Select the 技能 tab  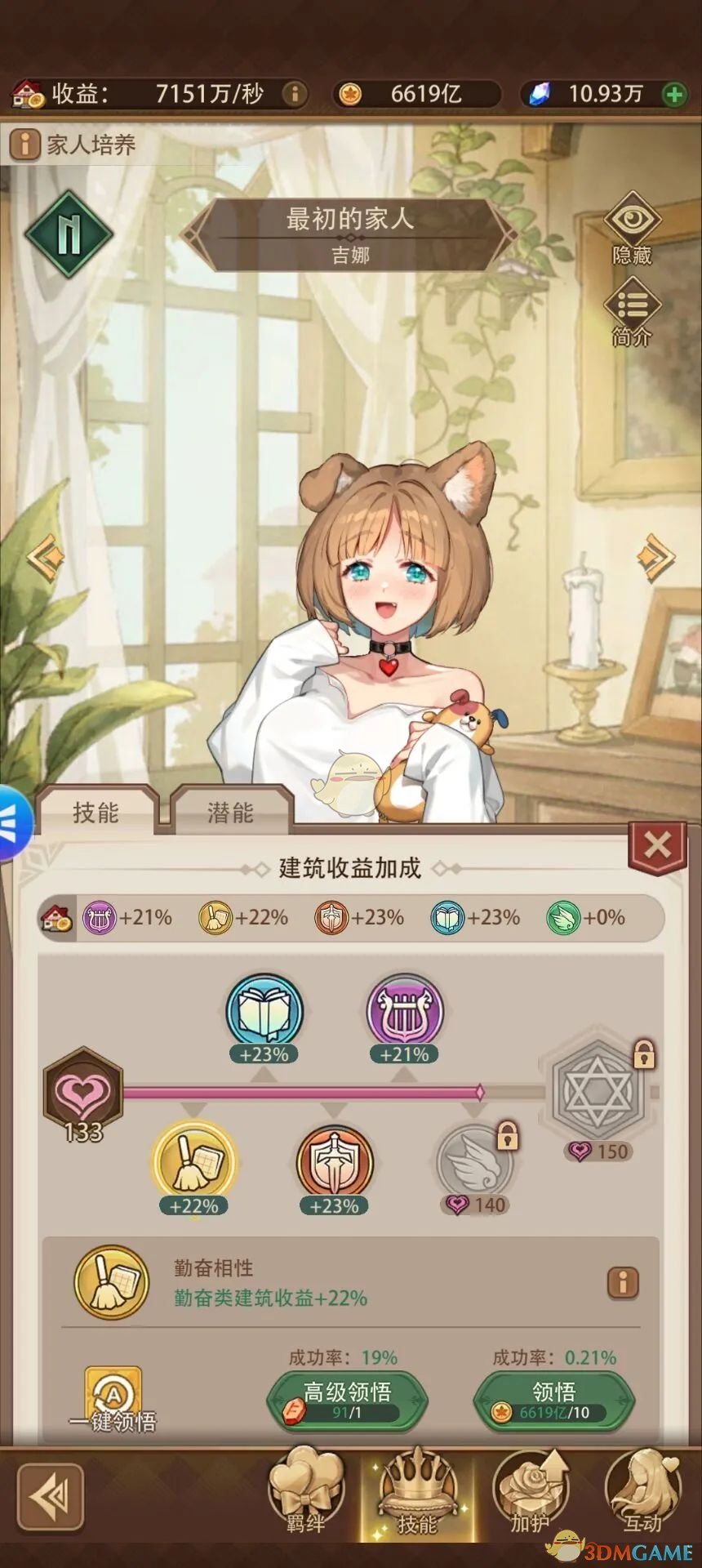pyautogui.click(x=96, y=812)
